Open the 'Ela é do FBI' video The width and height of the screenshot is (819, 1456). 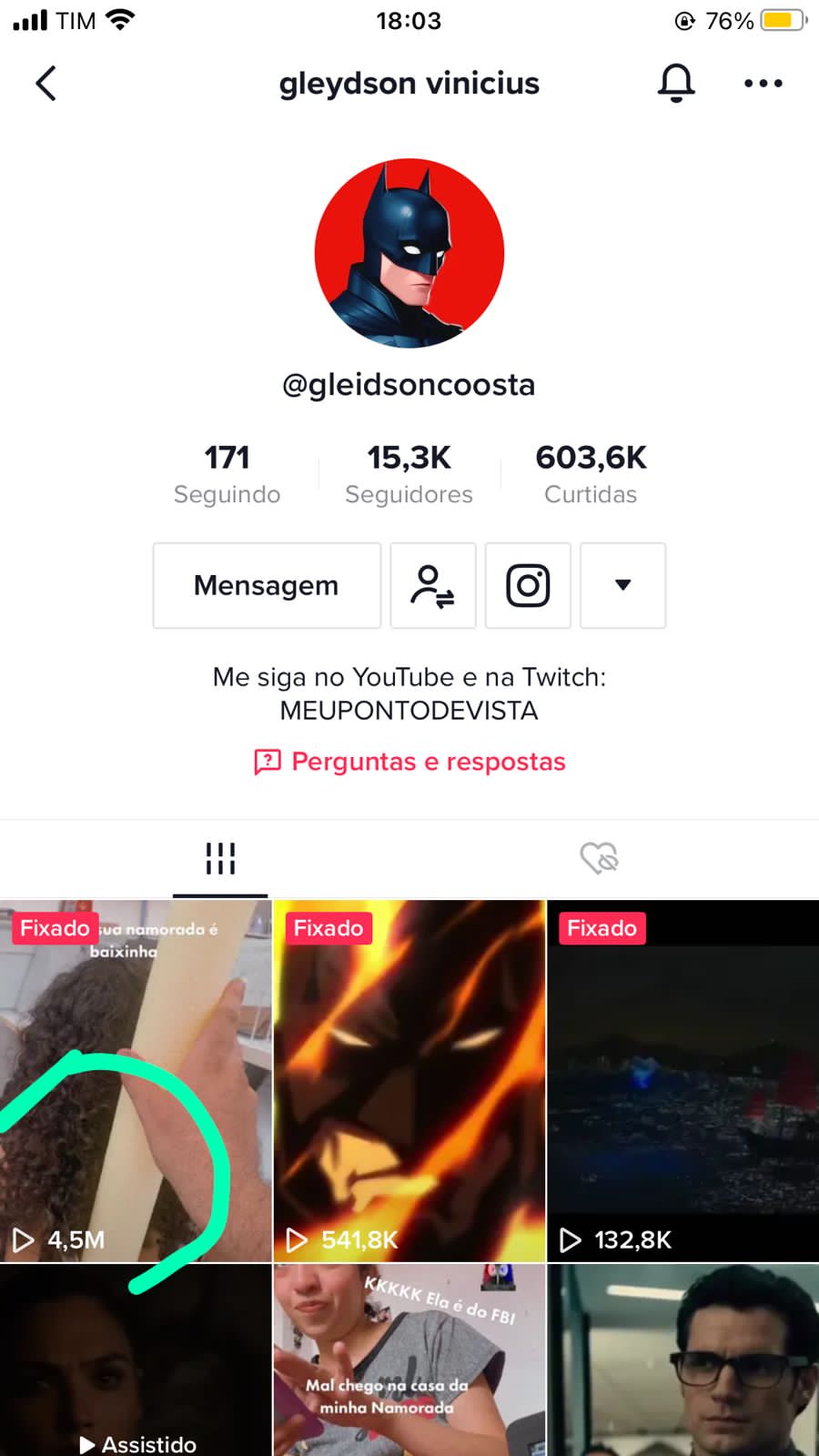[409, 1360]
